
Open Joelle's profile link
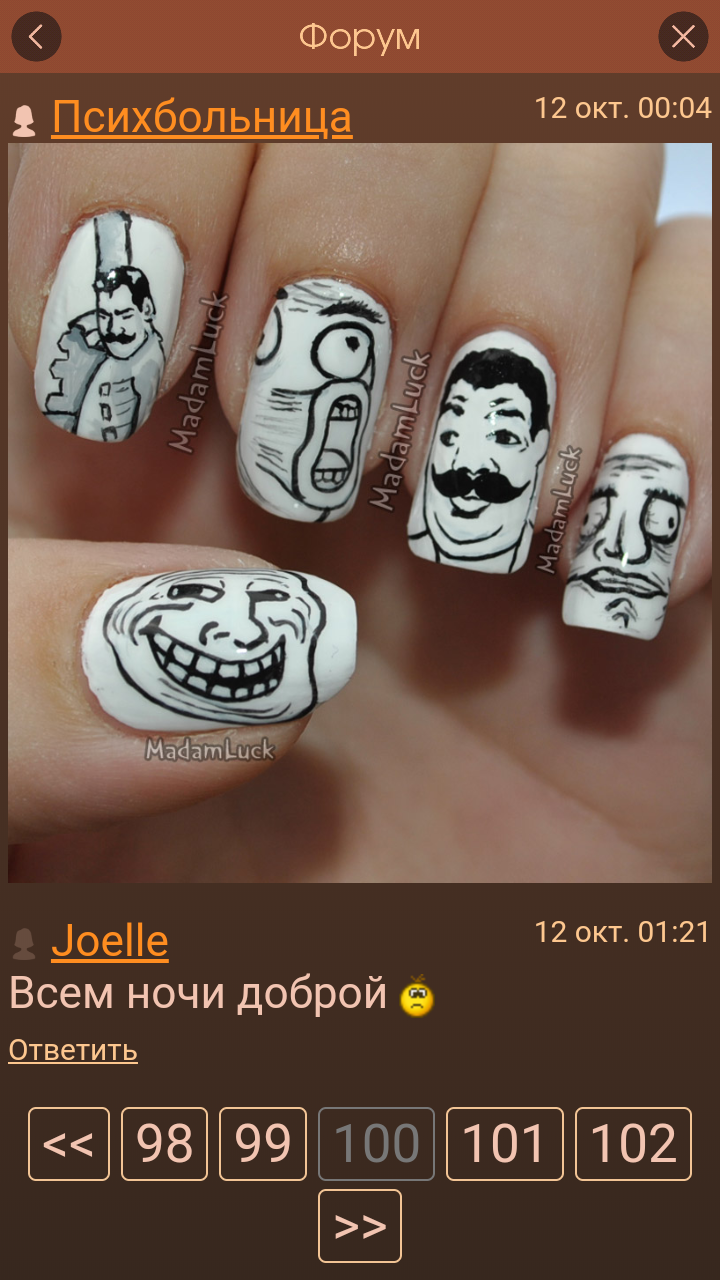[109, 940]
